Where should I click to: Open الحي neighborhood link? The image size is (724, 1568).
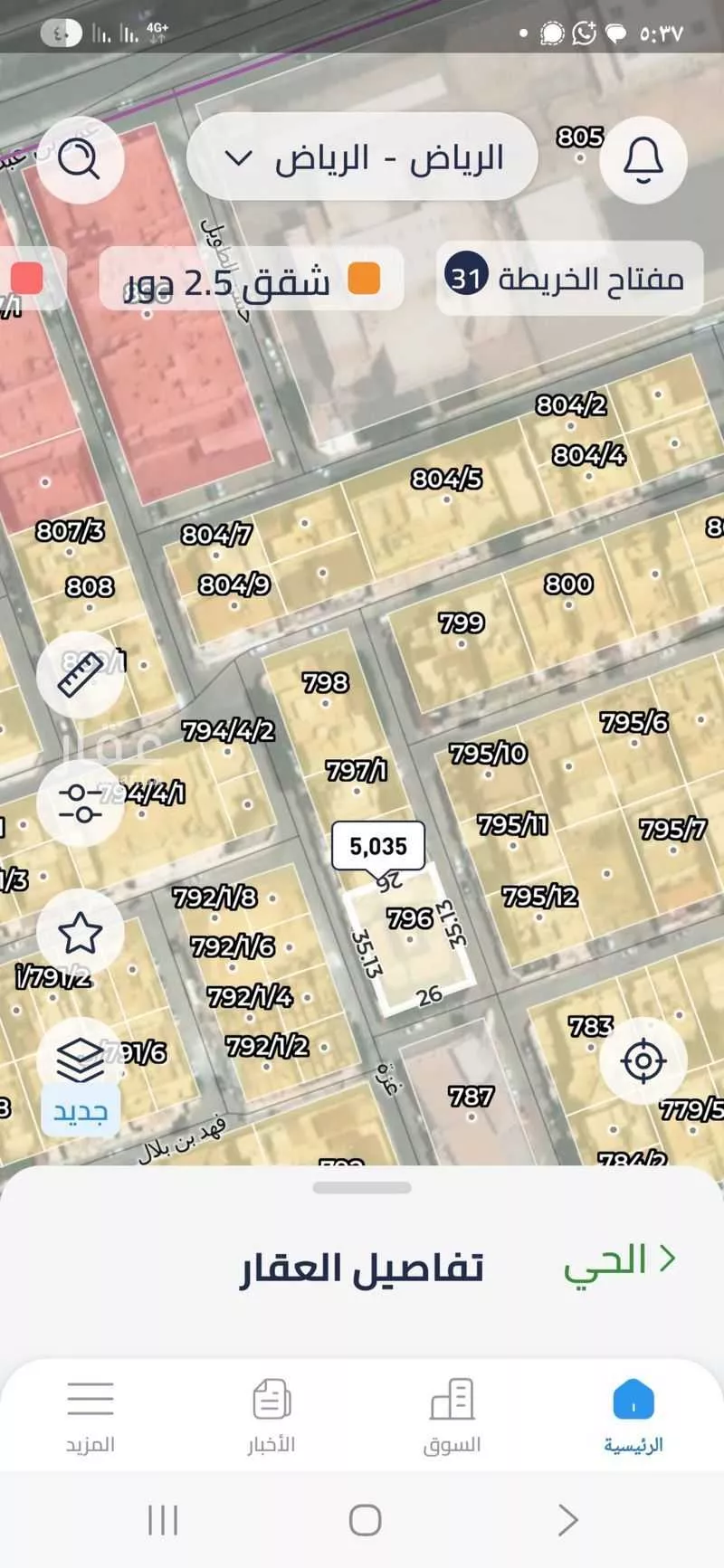tap(619, 1259)
